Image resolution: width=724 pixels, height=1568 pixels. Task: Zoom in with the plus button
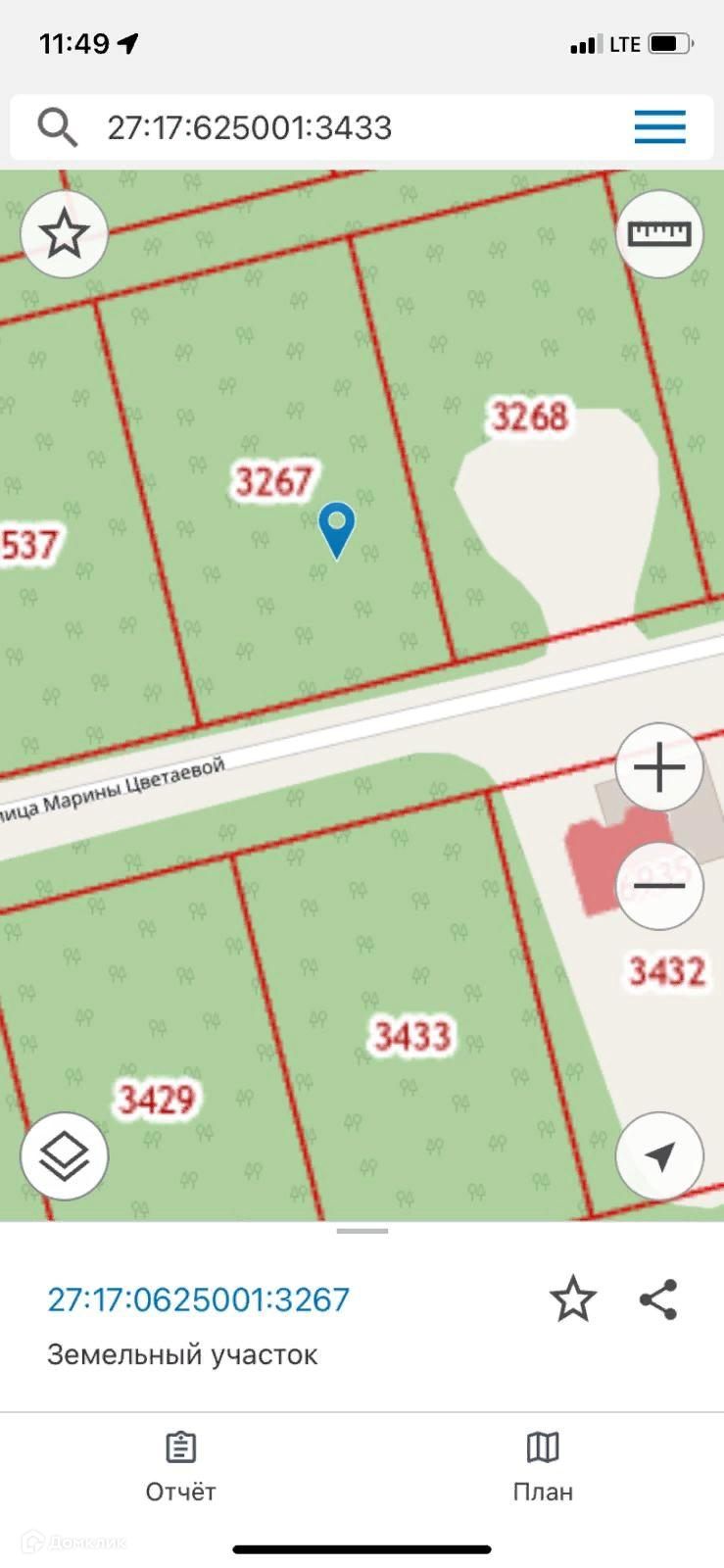659,767
